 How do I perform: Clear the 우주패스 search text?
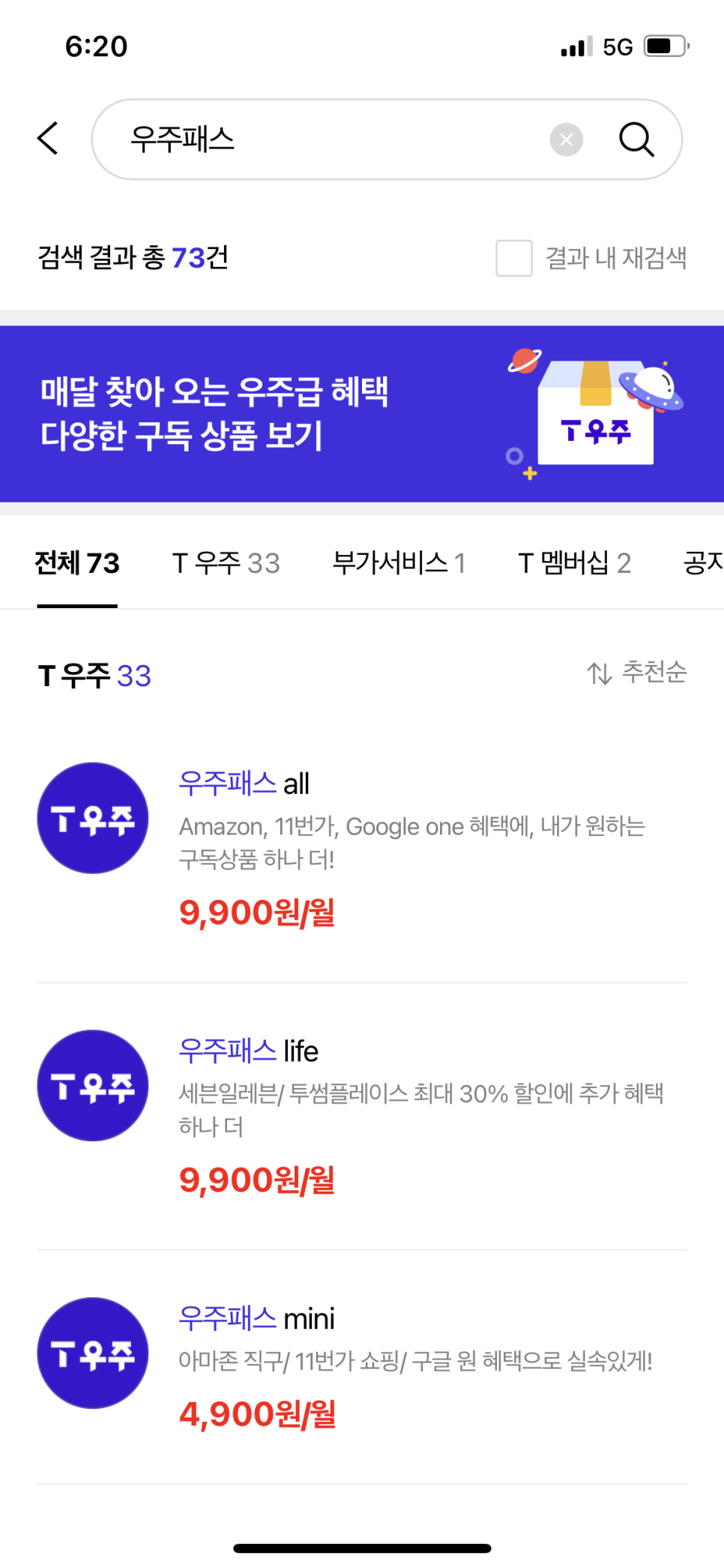click(x=567, y=139)
